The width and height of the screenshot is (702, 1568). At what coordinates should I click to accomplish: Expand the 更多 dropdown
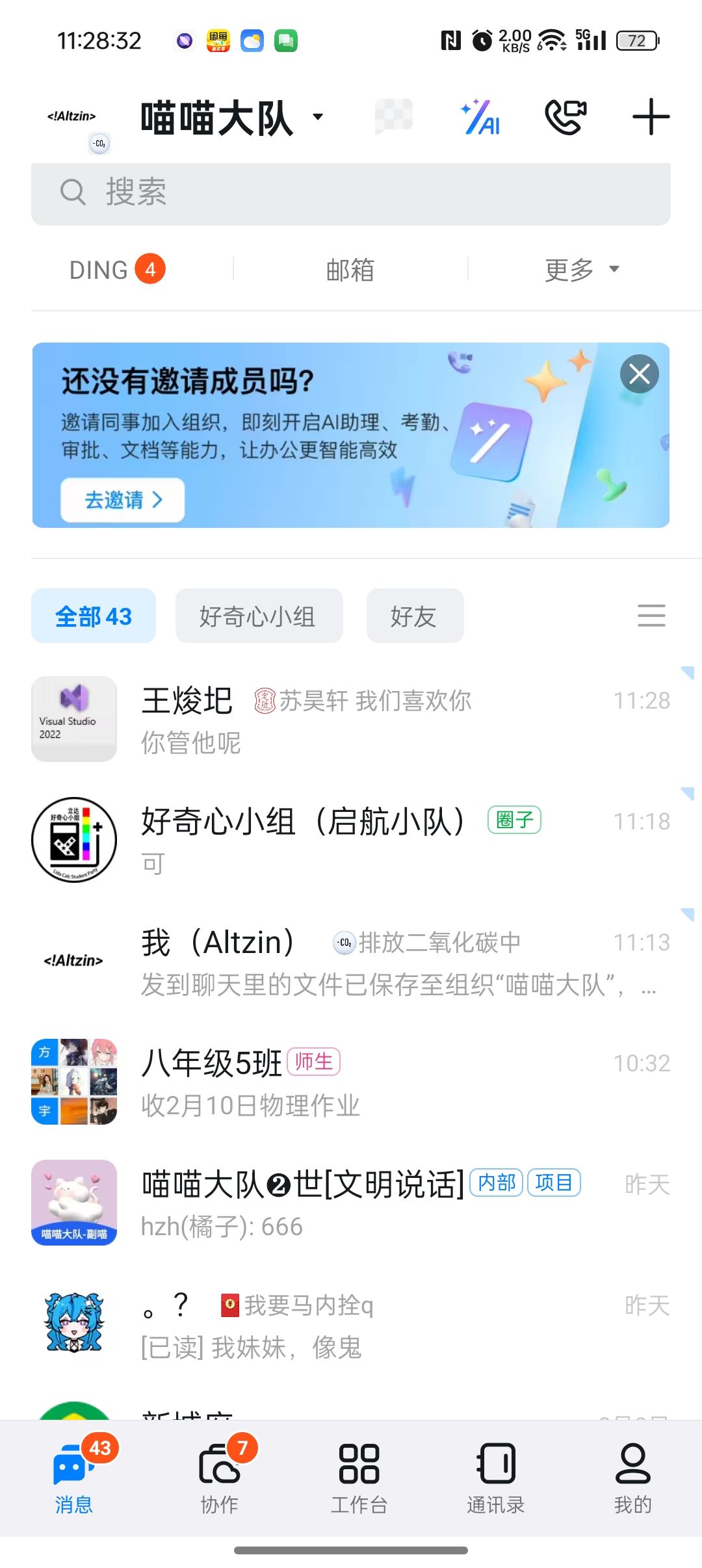582,270
